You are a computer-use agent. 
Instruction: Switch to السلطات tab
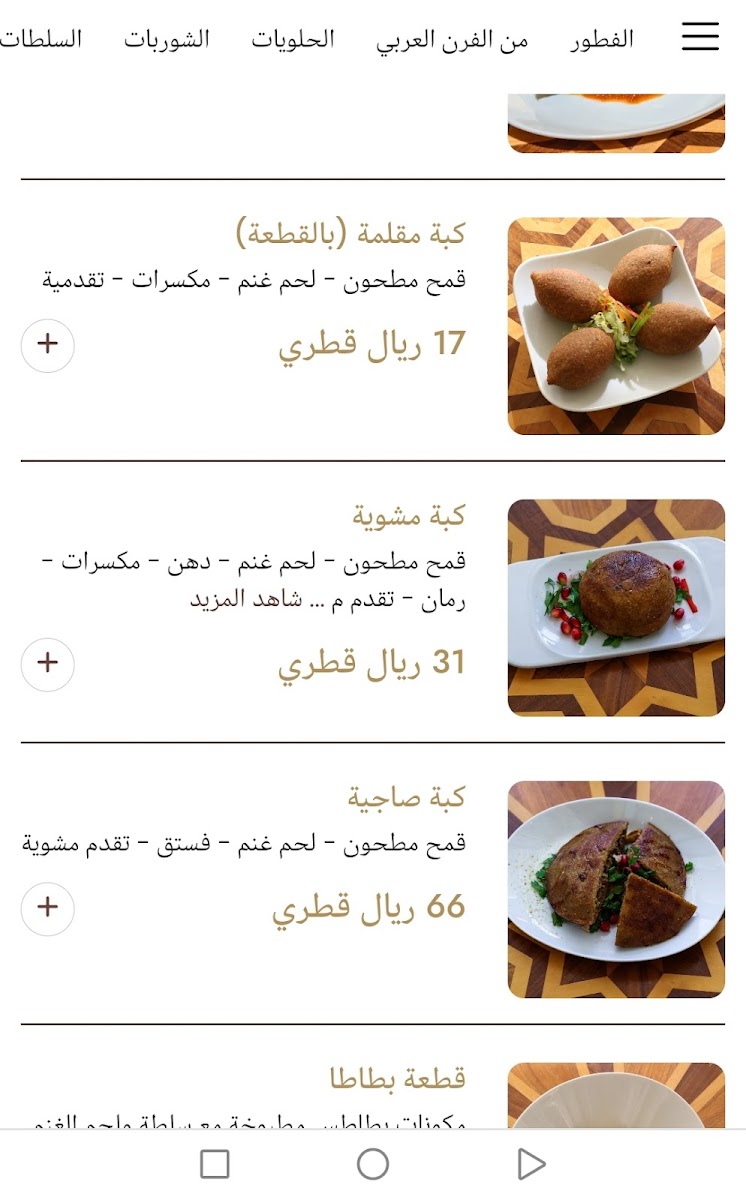click(42, 40)
